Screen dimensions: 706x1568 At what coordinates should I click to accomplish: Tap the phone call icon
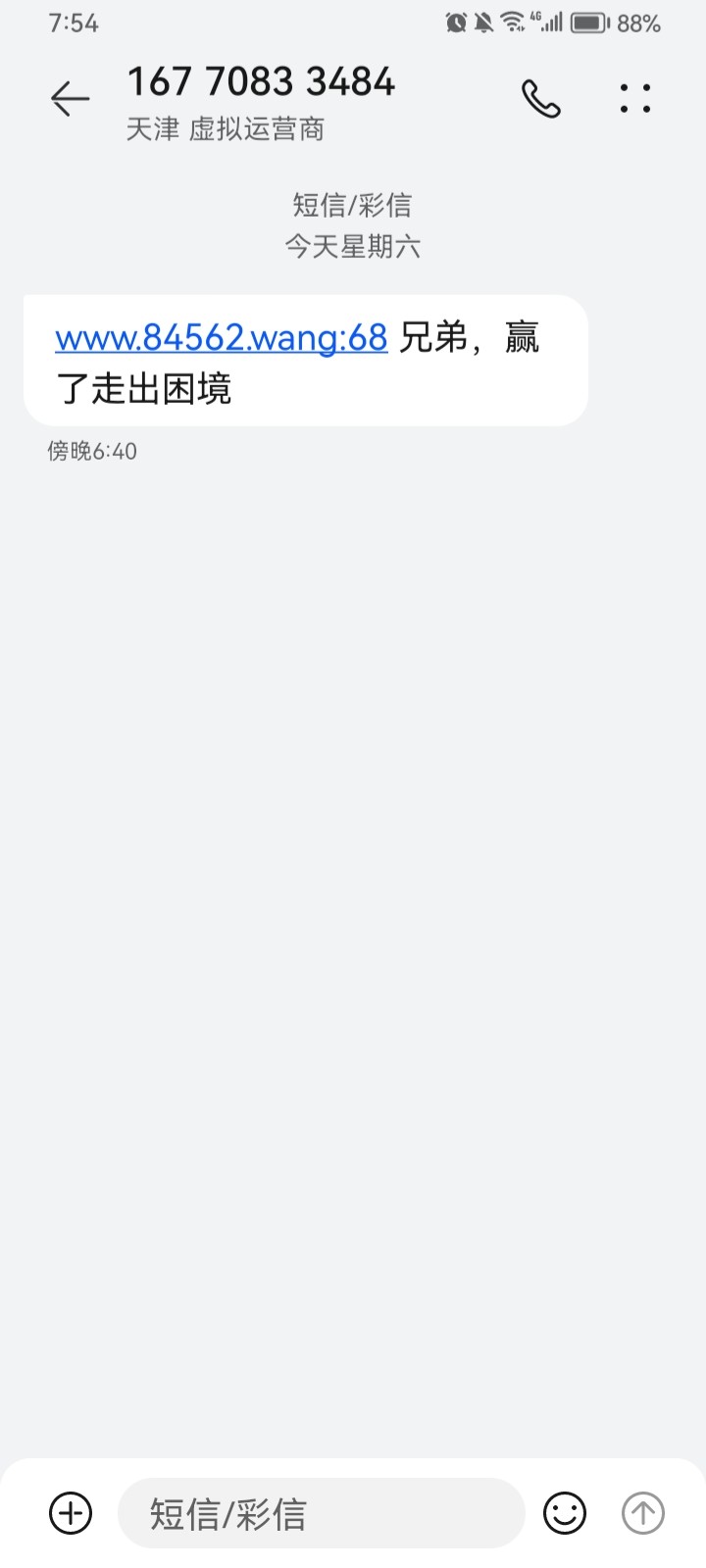coord(541,98)
